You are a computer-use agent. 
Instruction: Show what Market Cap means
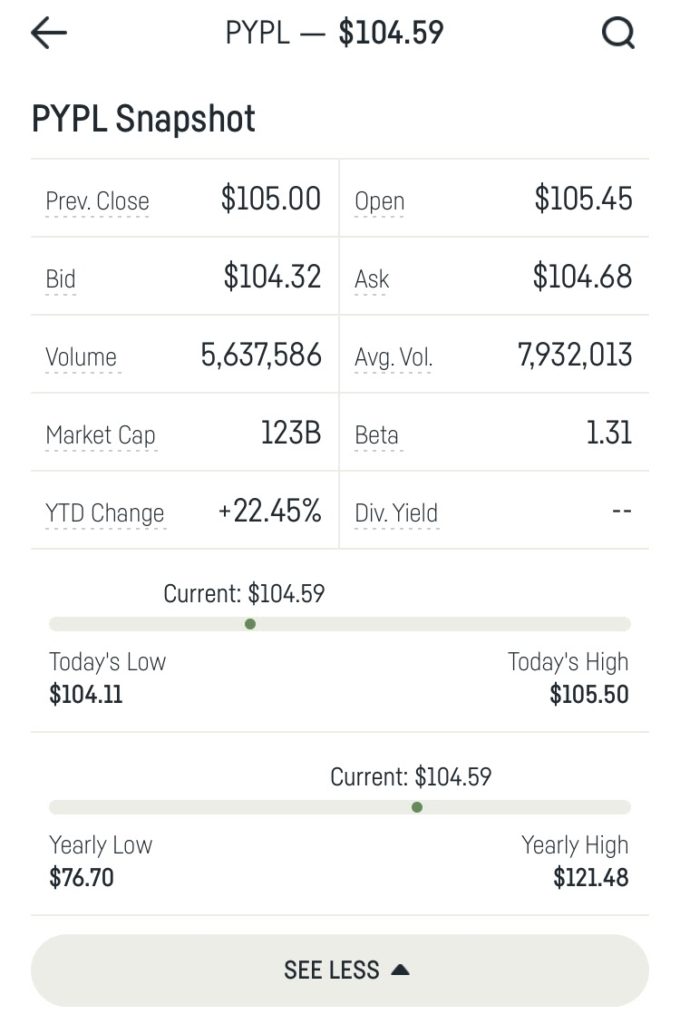(x=100, y=435)
